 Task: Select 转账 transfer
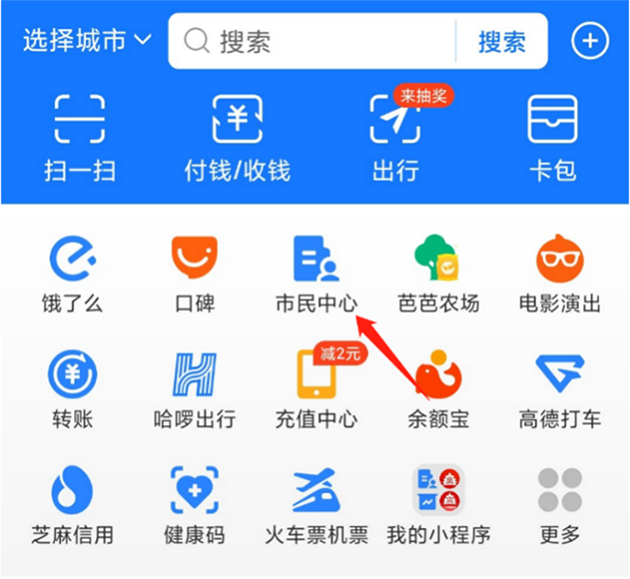tap(72, 388)
